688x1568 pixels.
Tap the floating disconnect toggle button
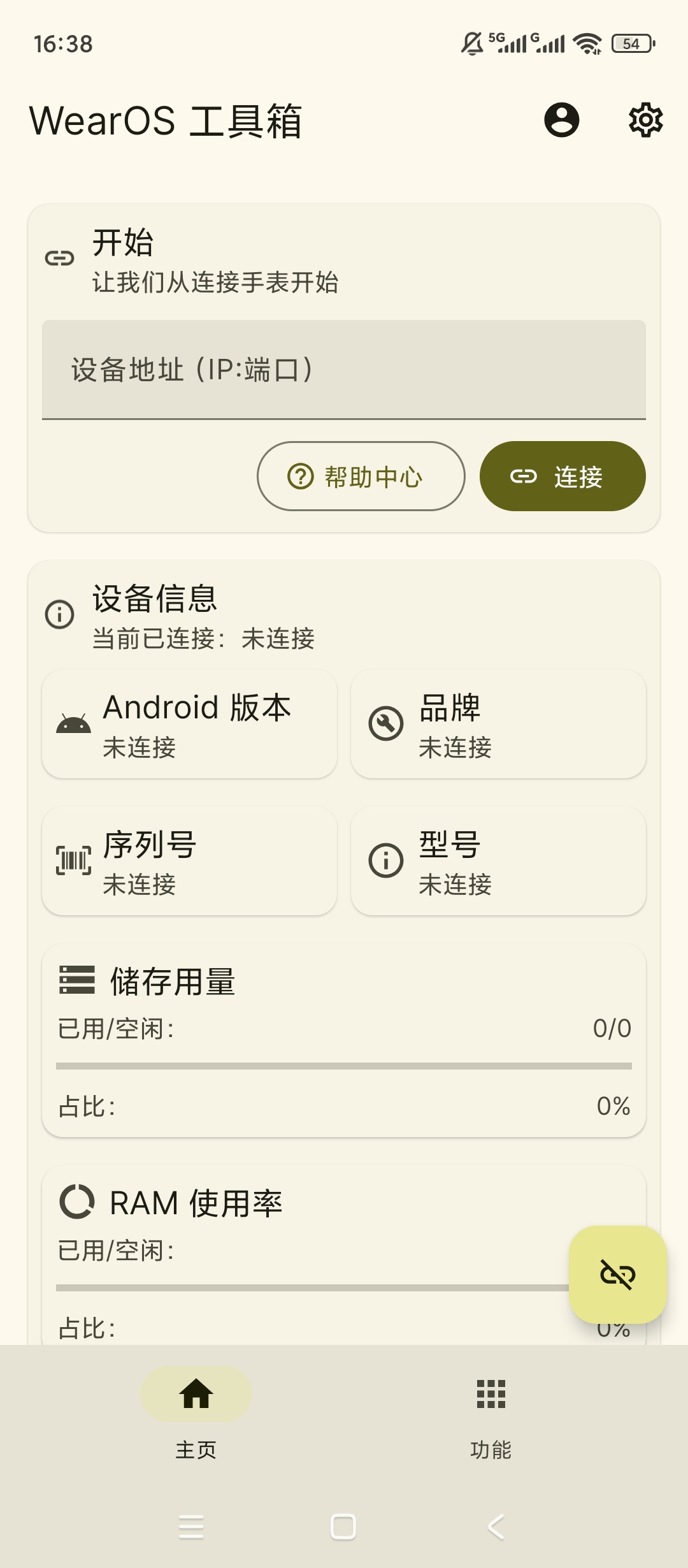[x=619, y=1275]
